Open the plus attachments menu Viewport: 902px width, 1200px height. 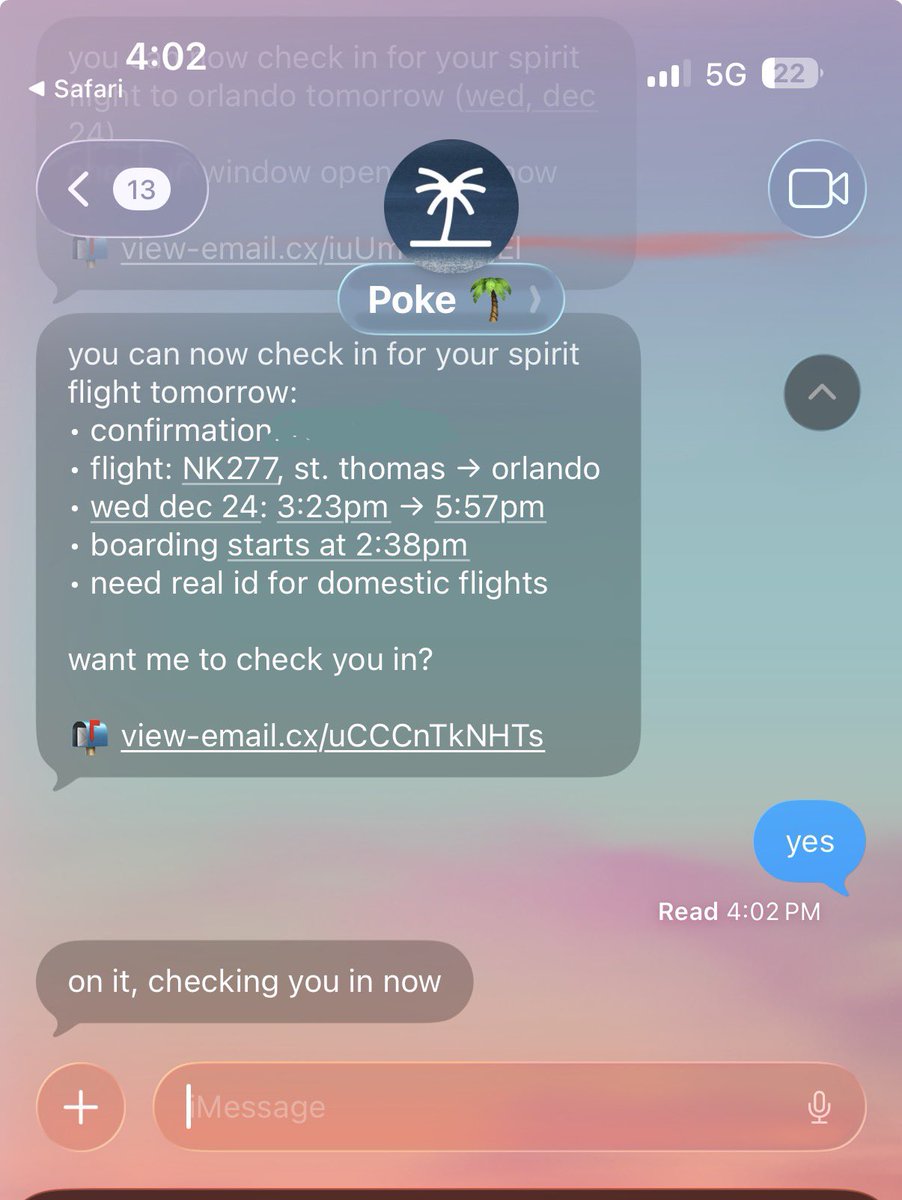pyautogui.click(x=81, y=1106)
